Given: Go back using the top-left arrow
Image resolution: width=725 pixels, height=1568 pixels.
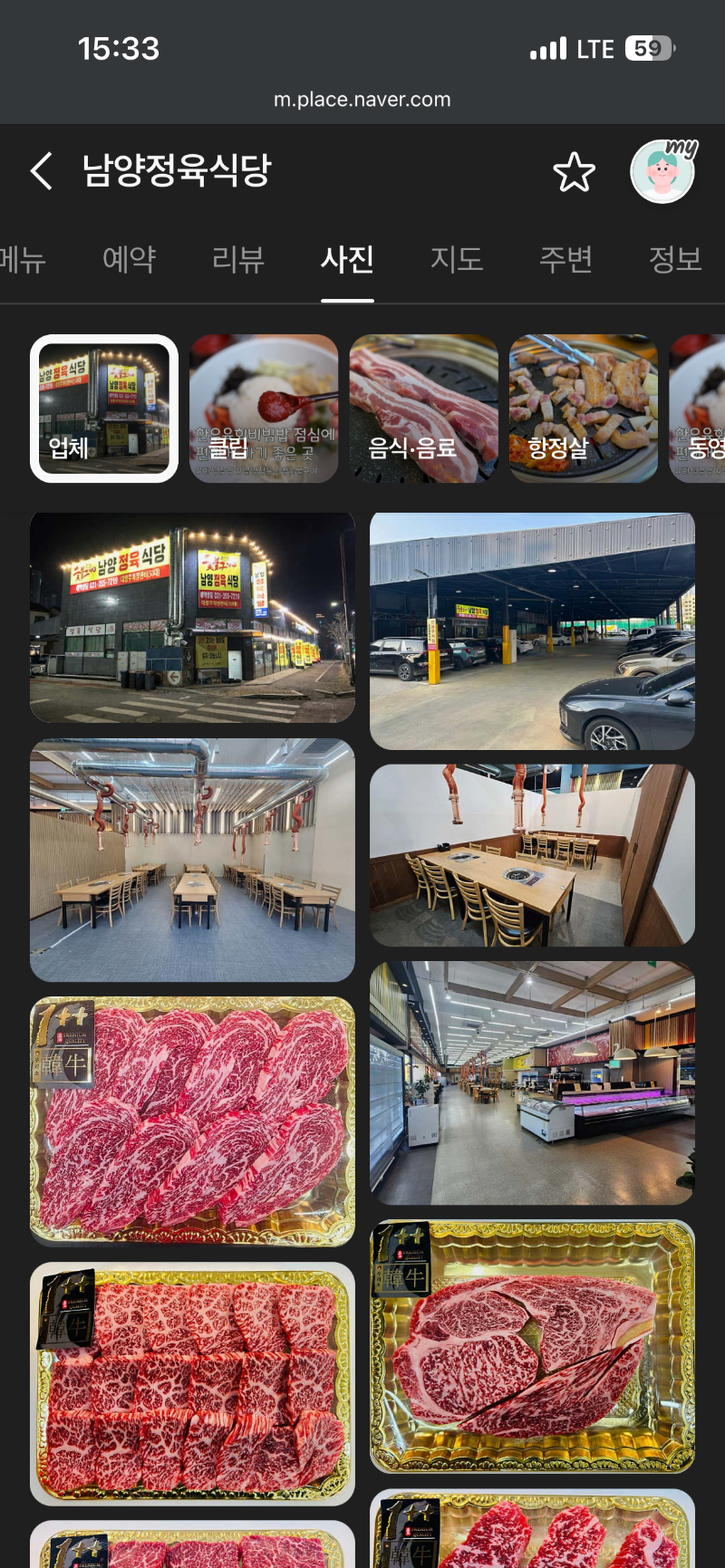Looking at the screenshot, I should (x=42, y=171).
